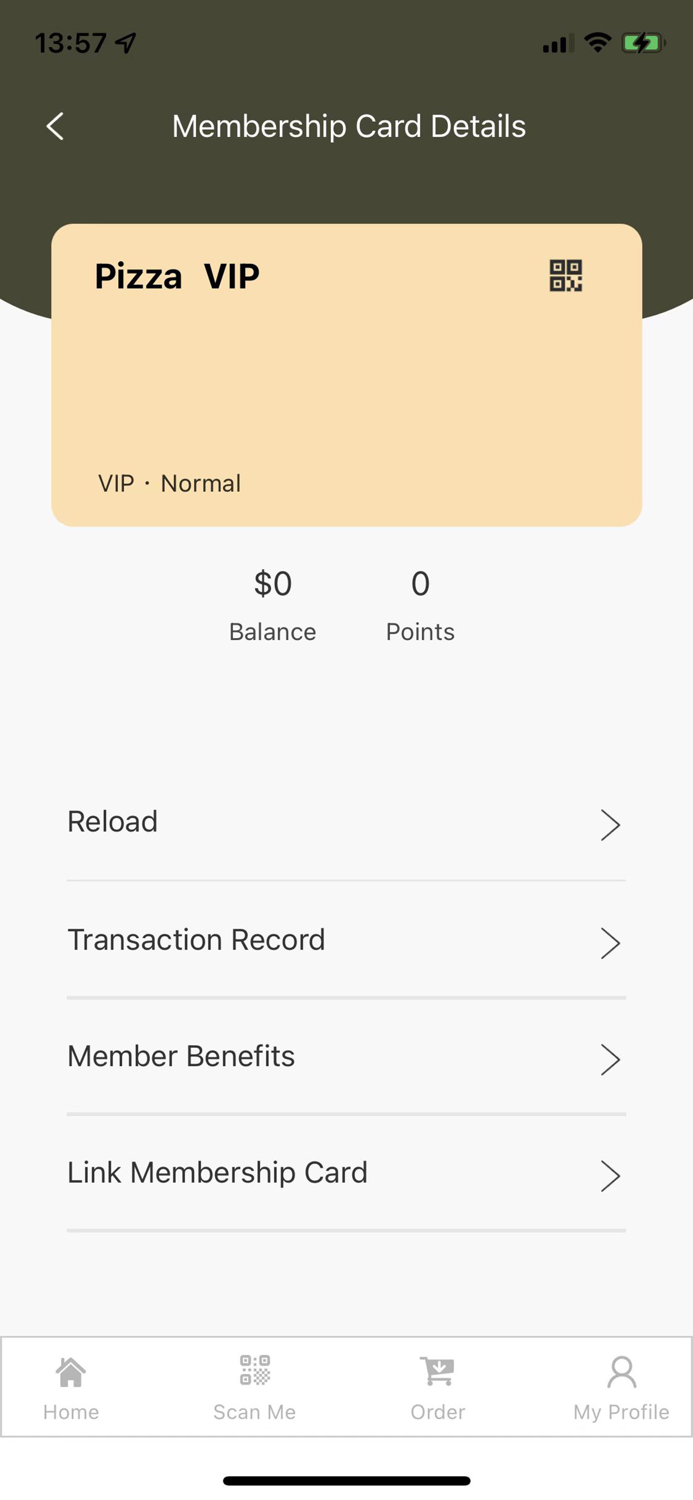View the Transaction Record
Viewport: 693px width, 1500px height.
click(346, 941)
